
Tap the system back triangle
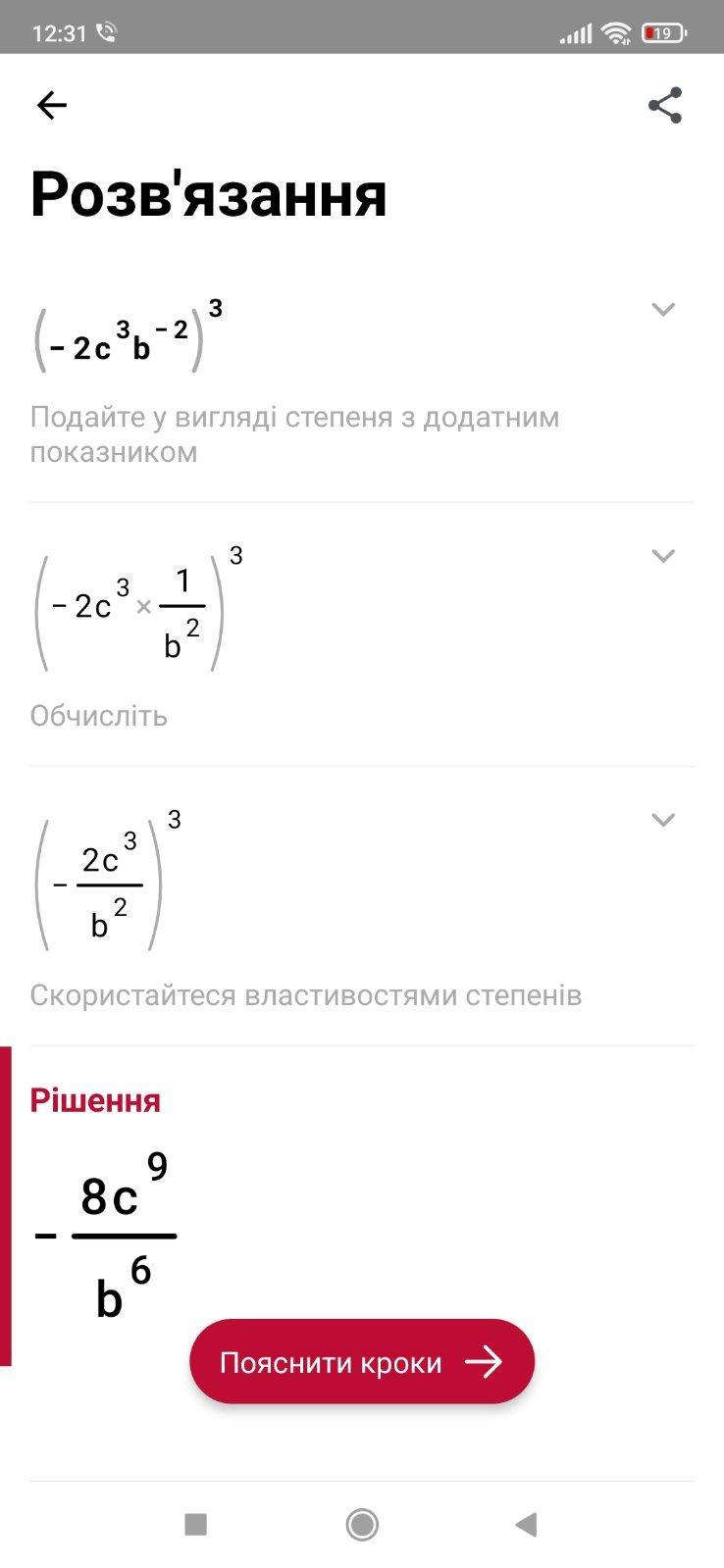point(527,1524)
